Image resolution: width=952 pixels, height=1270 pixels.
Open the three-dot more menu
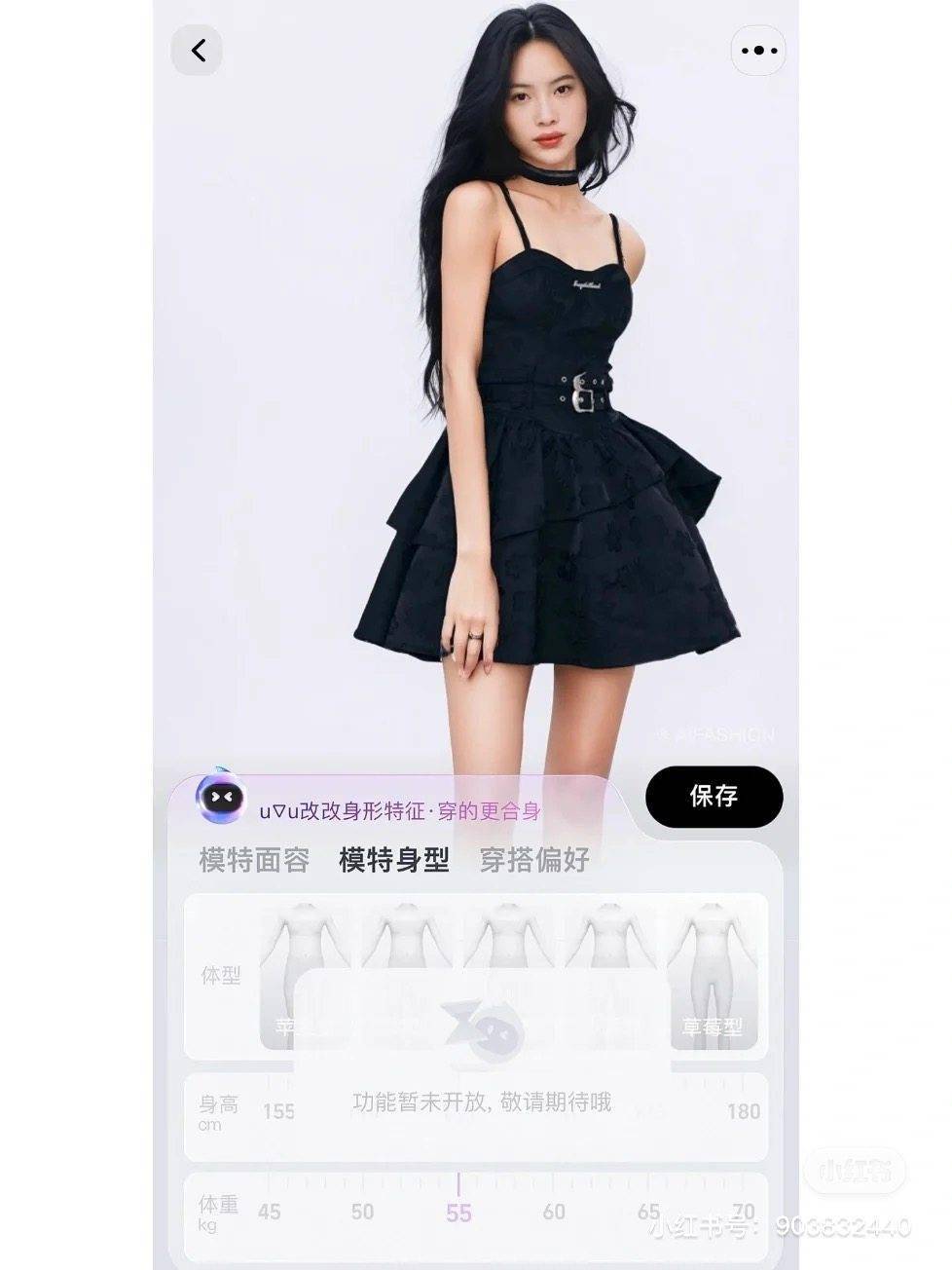757,51
